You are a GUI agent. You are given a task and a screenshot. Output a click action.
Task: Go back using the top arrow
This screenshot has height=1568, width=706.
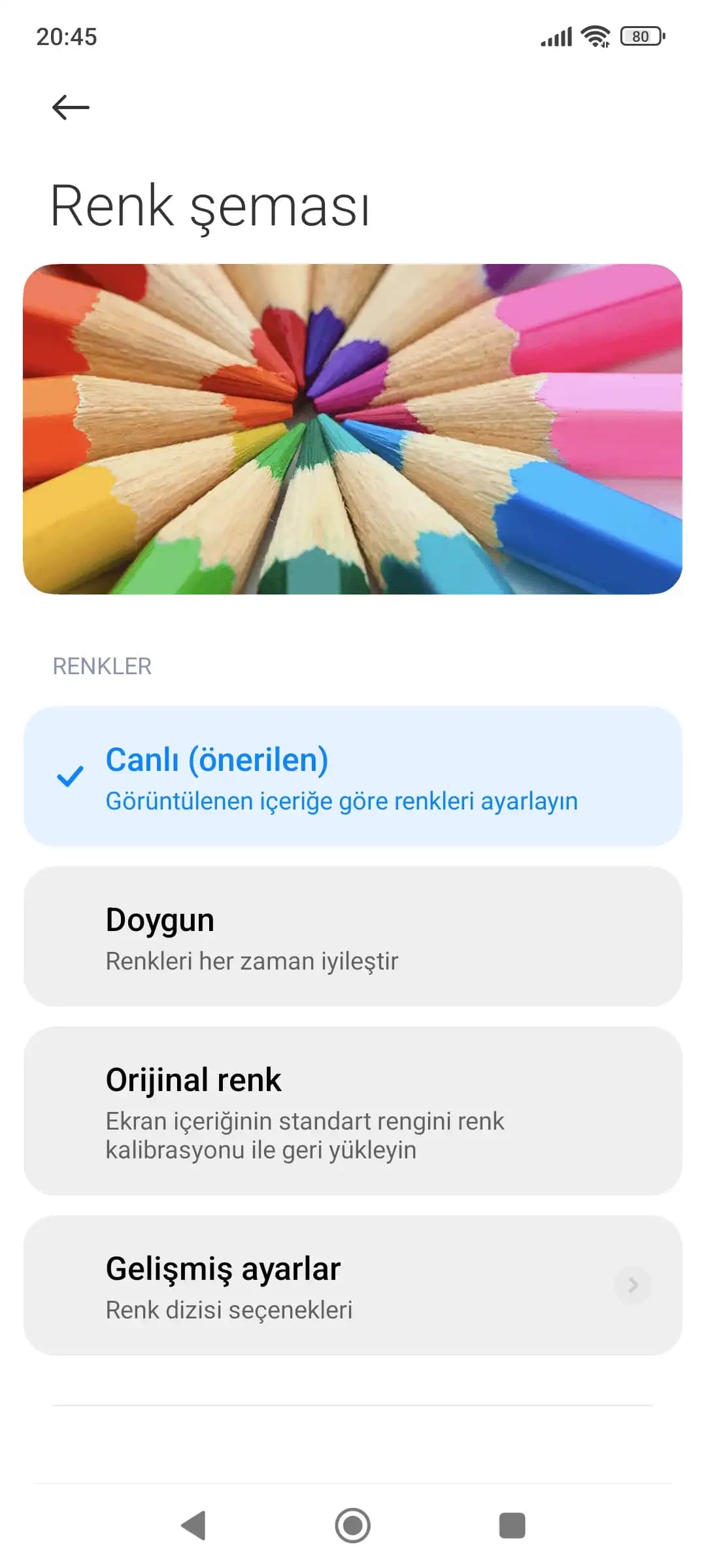coord(71,108)
